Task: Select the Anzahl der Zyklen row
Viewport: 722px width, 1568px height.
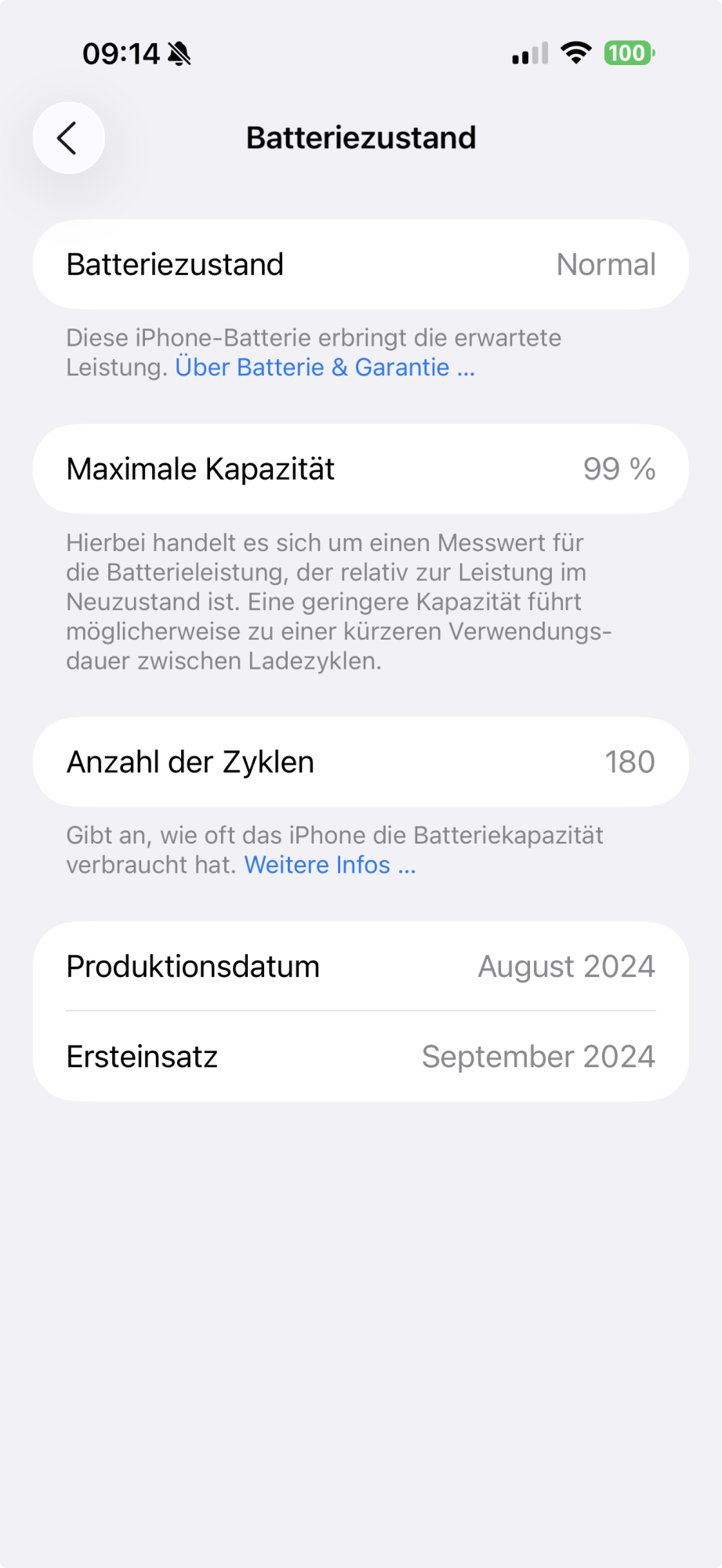Action: tap(361, 761)
